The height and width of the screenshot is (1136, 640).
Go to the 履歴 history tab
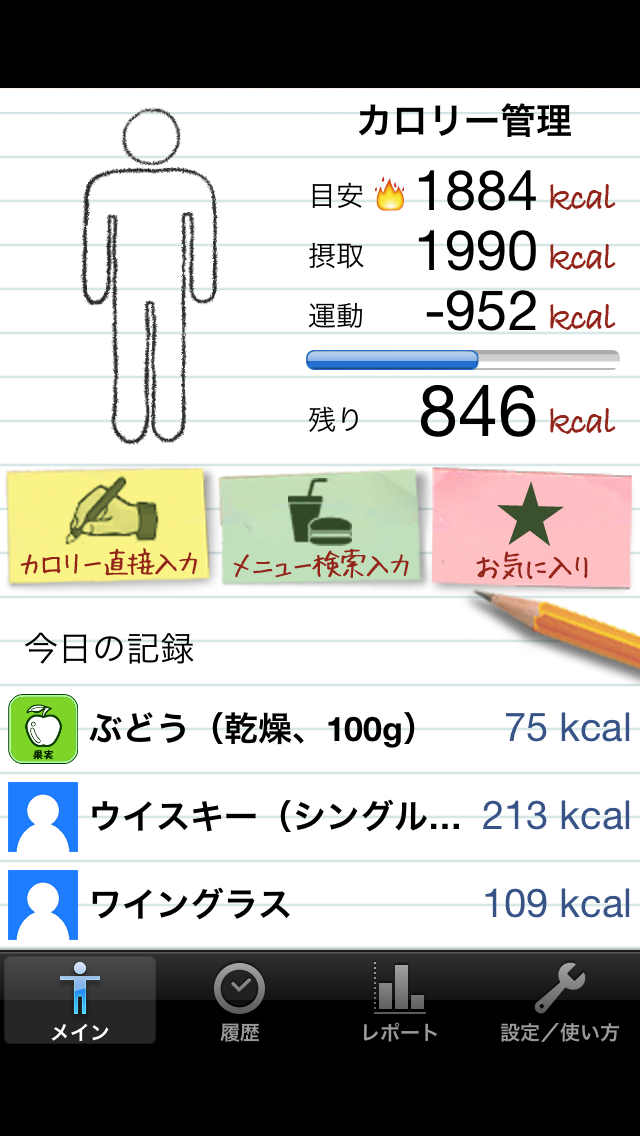[240, 1001]
